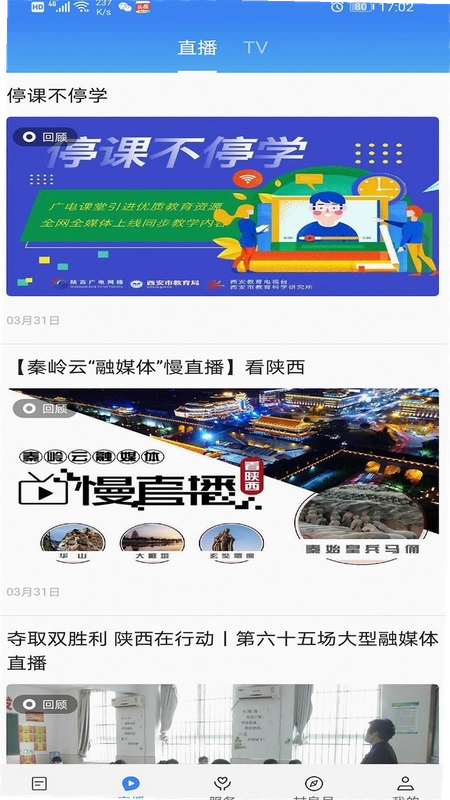Open the 秦岭云融媒体 慢直播 card
Viewport: 450px width, 800px height.
[x=222, y=478]
